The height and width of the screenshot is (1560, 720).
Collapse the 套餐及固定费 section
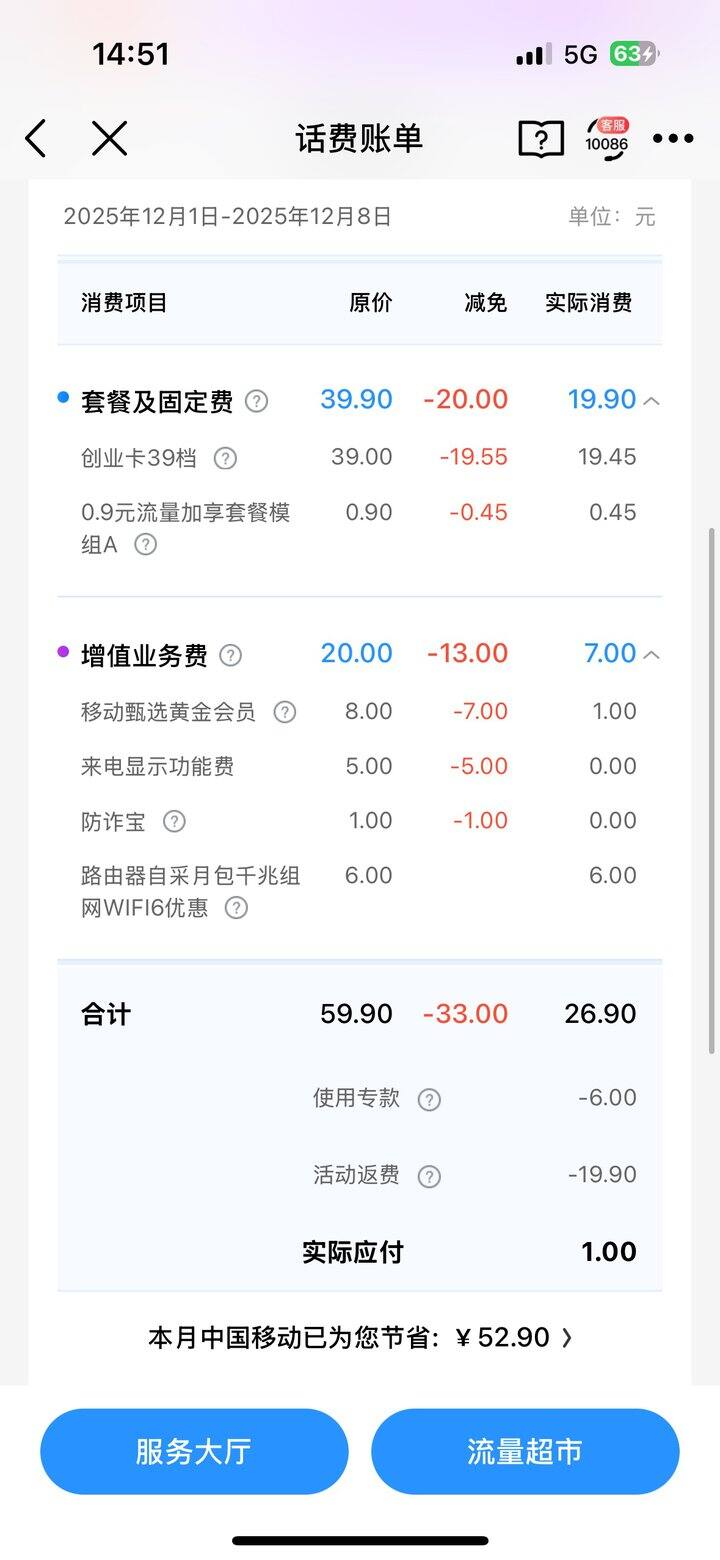point(651,401)
